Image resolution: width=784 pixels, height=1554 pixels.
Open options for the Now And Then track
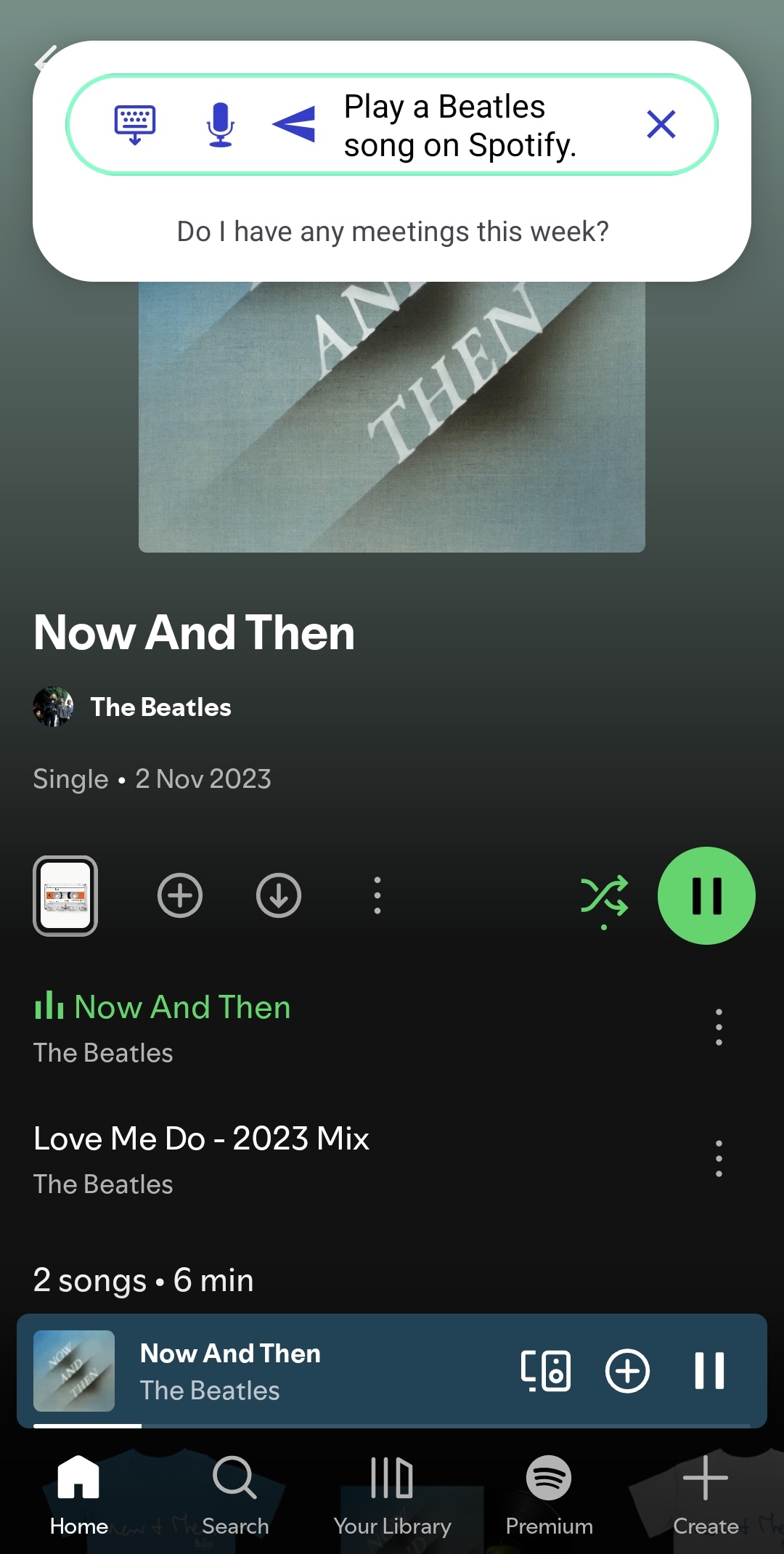click(719, 1027)
